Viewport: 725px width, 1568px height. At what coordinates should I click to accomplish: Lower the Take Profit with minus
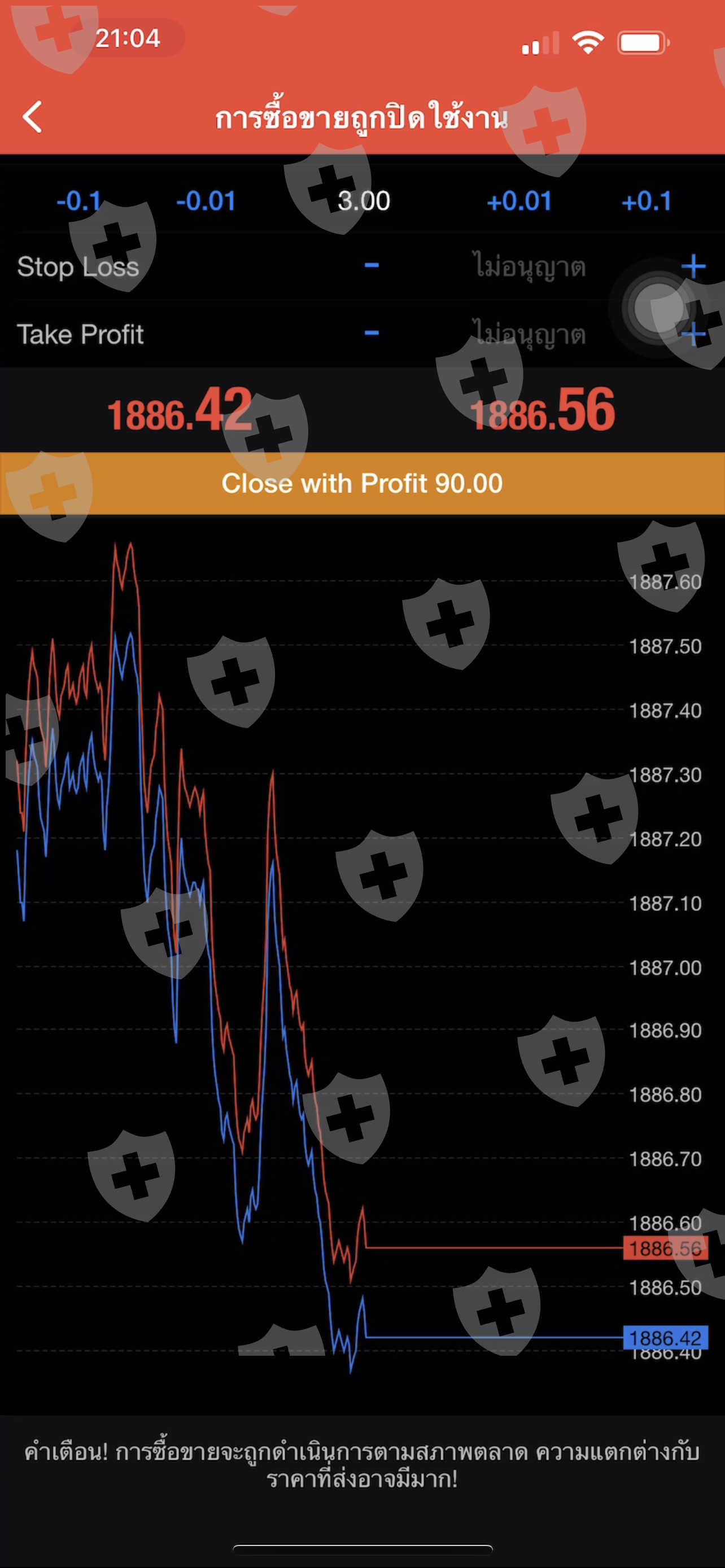tap(372, 332)
